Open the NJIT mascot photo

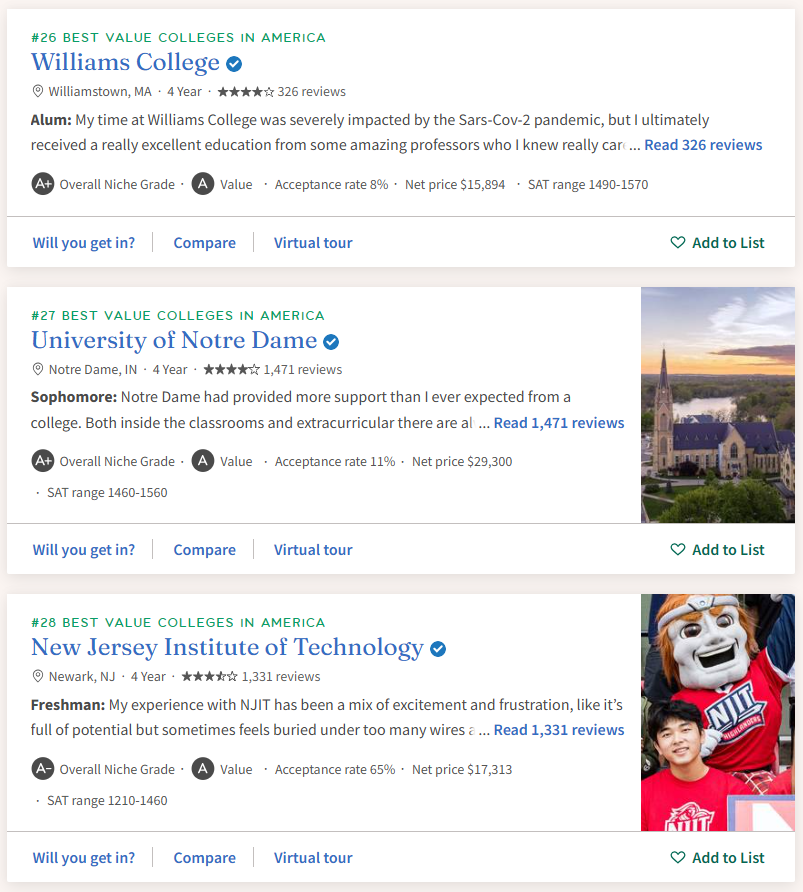(717, 712)
